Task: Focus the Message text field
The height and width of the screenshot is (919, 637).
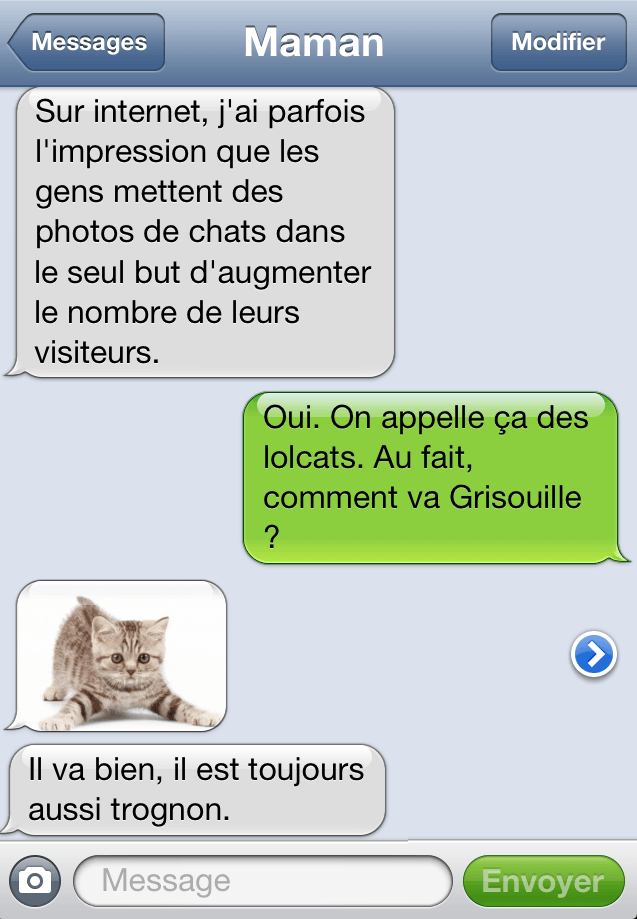Action: (262, 881)
